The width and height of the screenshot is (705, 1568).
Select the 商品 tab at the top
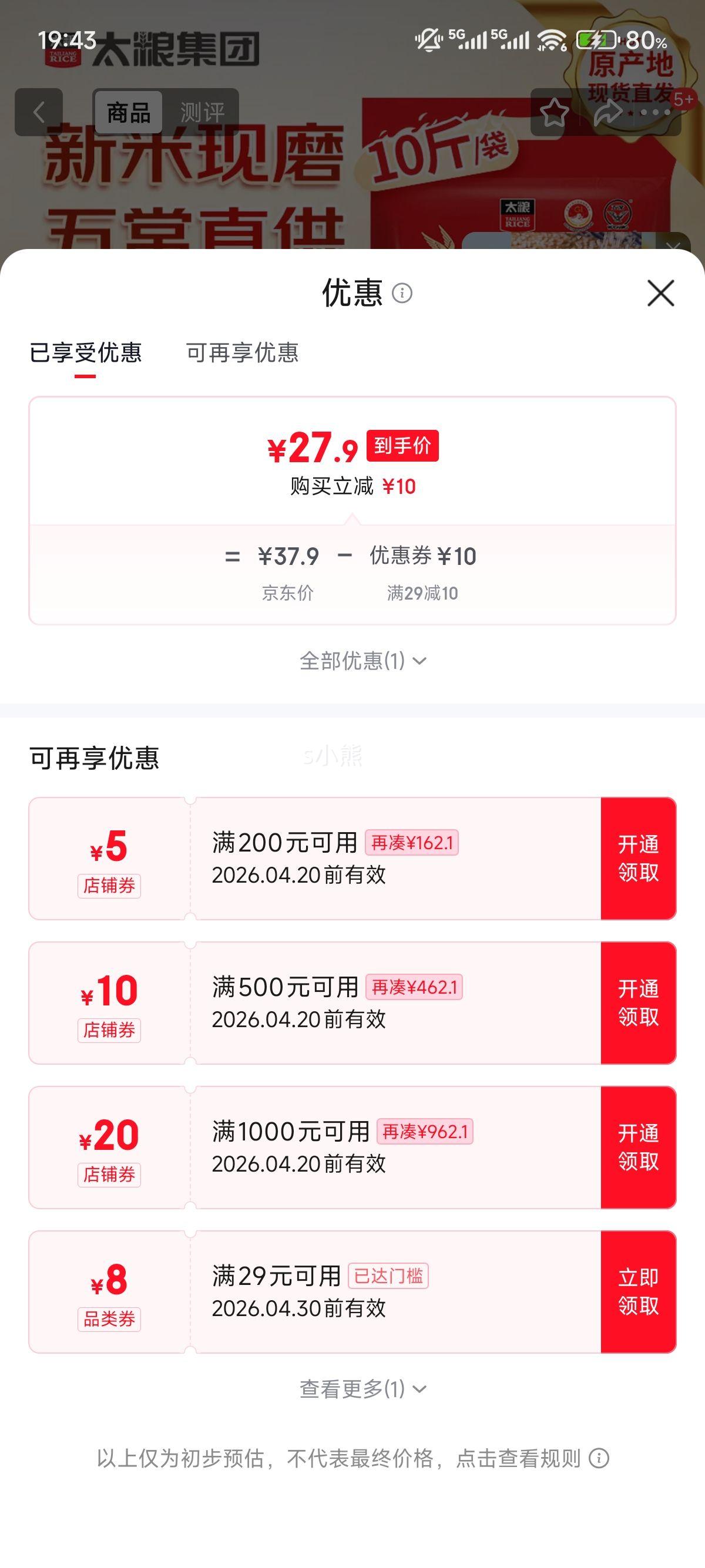(128, 113)
